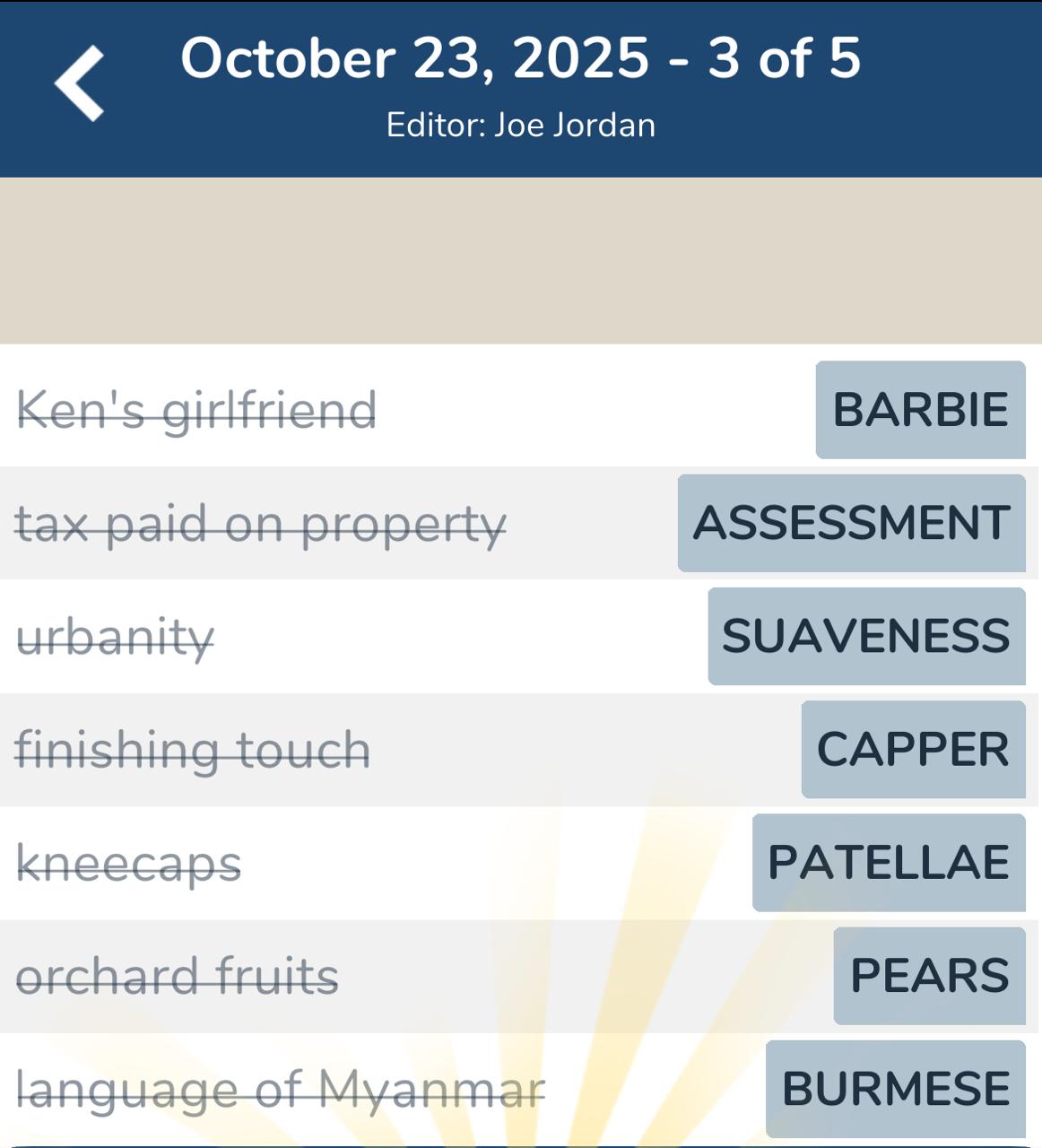Select the BURMESE answer button

(x=895, y=1089)
